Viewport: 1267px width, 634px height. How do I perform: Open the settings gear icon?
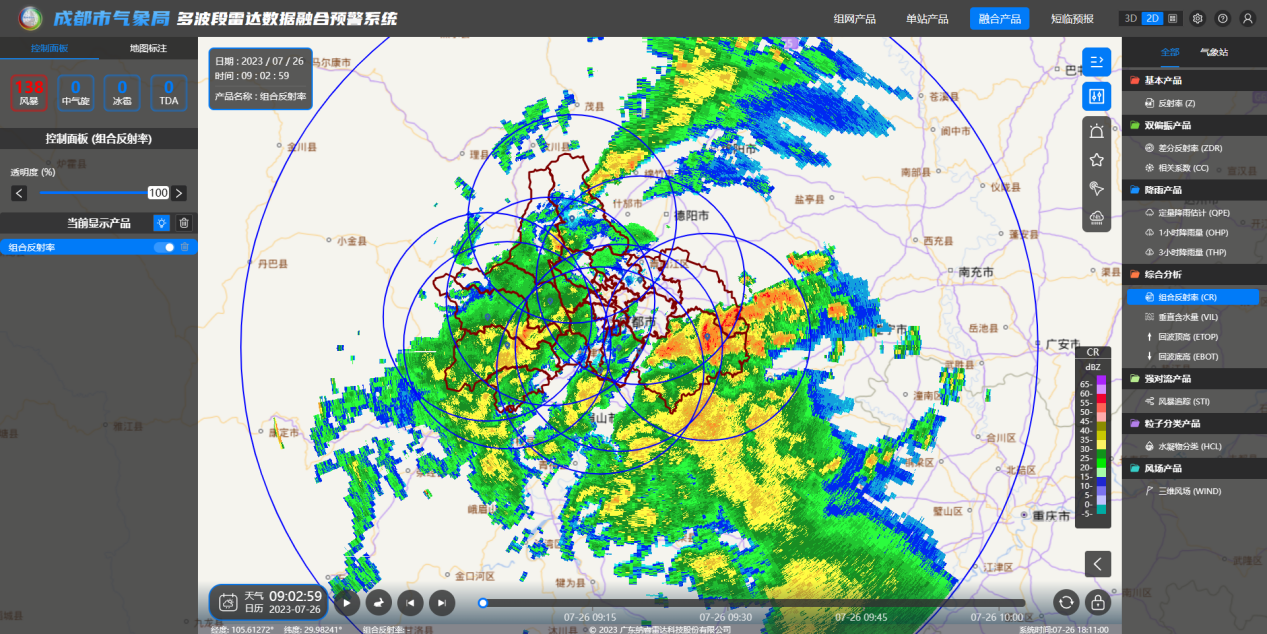(1198, 18)
